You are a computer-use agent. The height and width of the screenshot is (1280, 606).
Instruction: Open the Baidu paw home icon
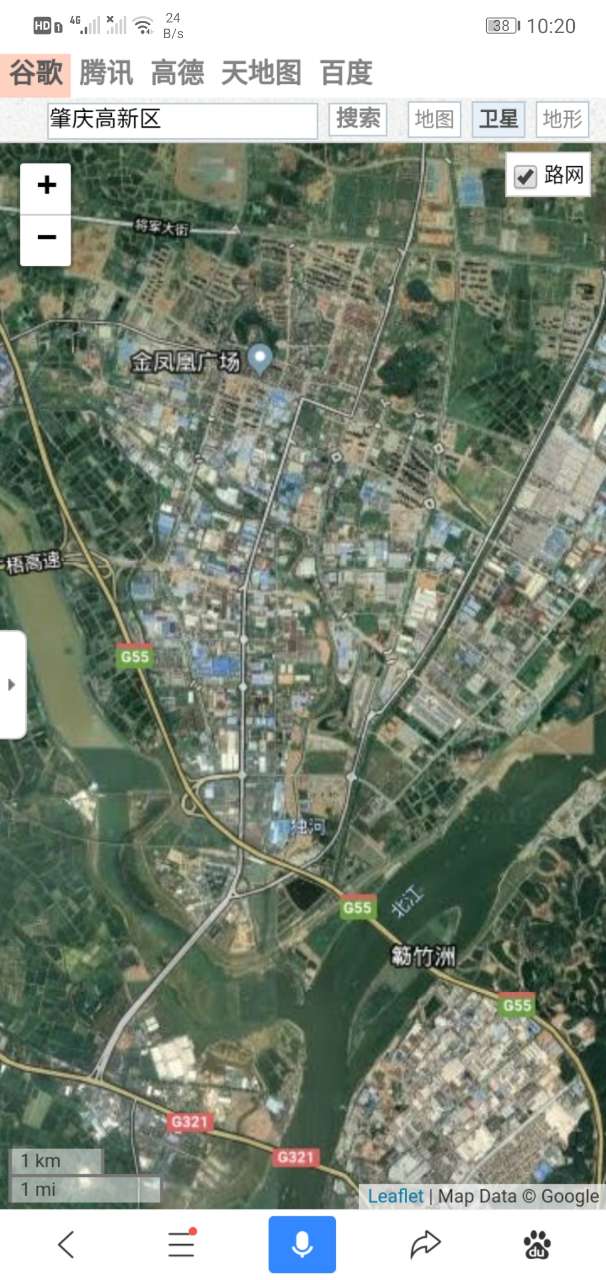click(x=537, y=1244)
